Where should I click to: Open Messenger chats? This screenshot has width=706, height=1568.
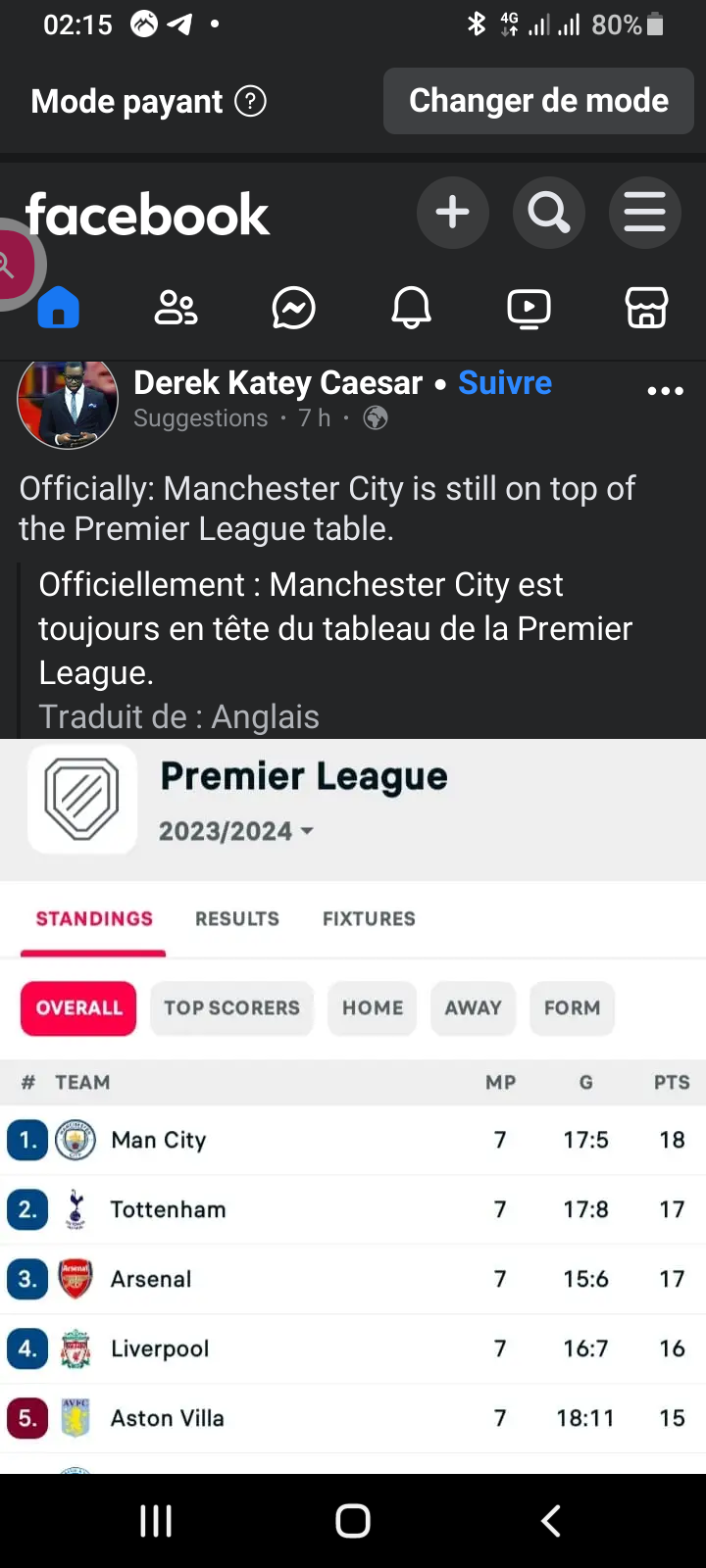click(293, 309)
